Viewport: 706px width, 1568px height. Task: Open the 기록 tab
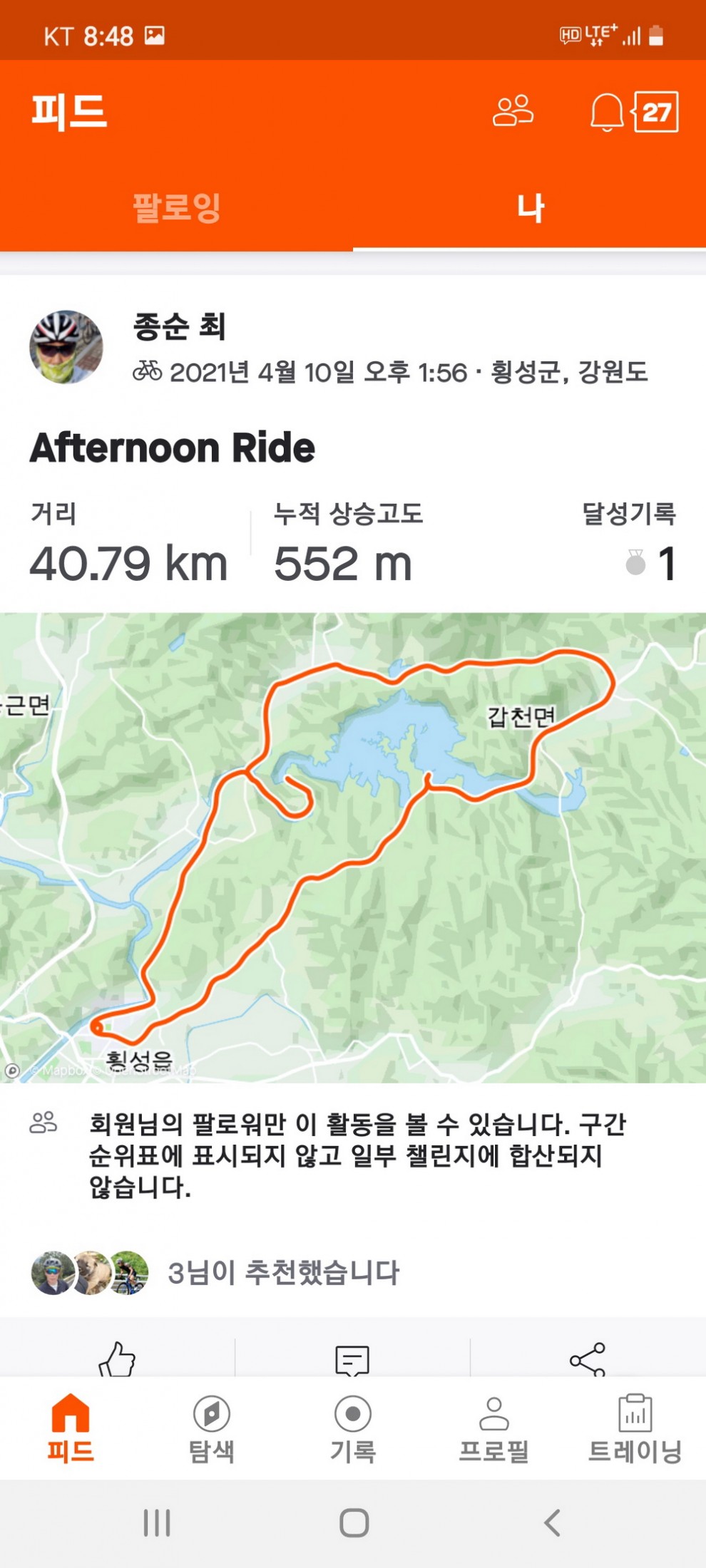352,1428
